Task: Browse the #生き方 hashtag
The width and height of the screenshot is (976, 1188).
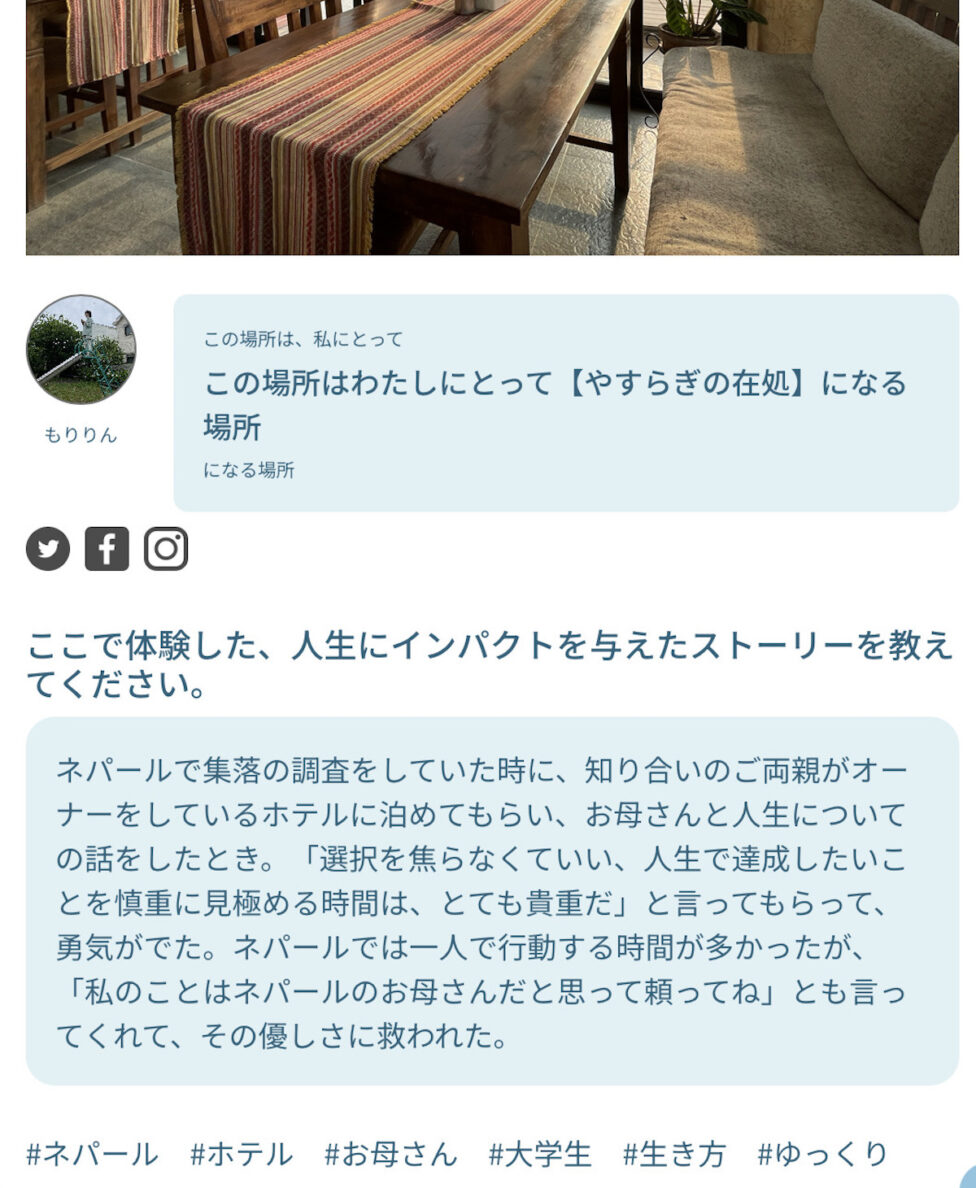Action: (673, 1154)
